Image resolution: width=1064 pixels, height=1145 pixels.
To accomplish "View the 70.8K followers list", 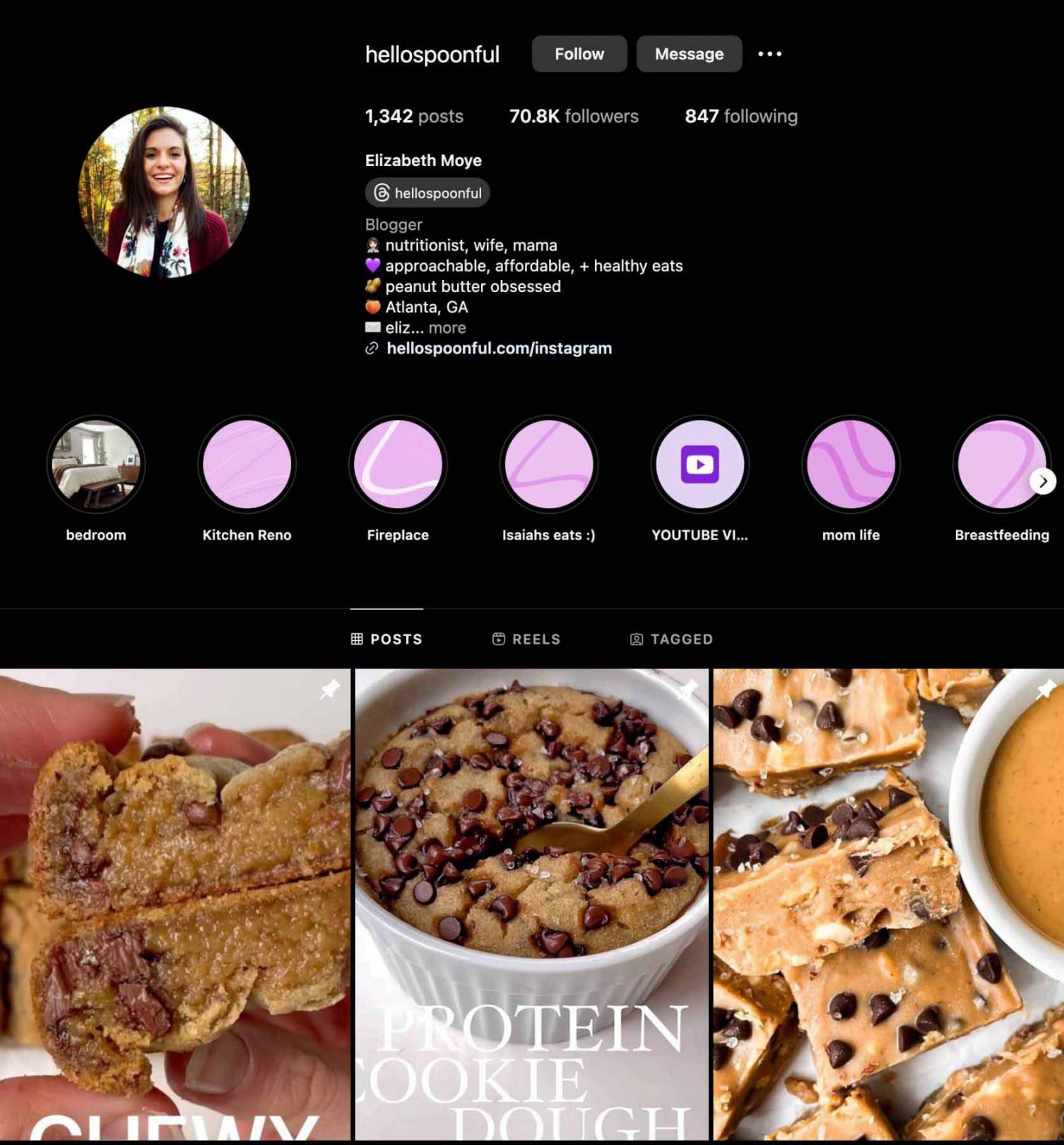I will coord(574,117).
